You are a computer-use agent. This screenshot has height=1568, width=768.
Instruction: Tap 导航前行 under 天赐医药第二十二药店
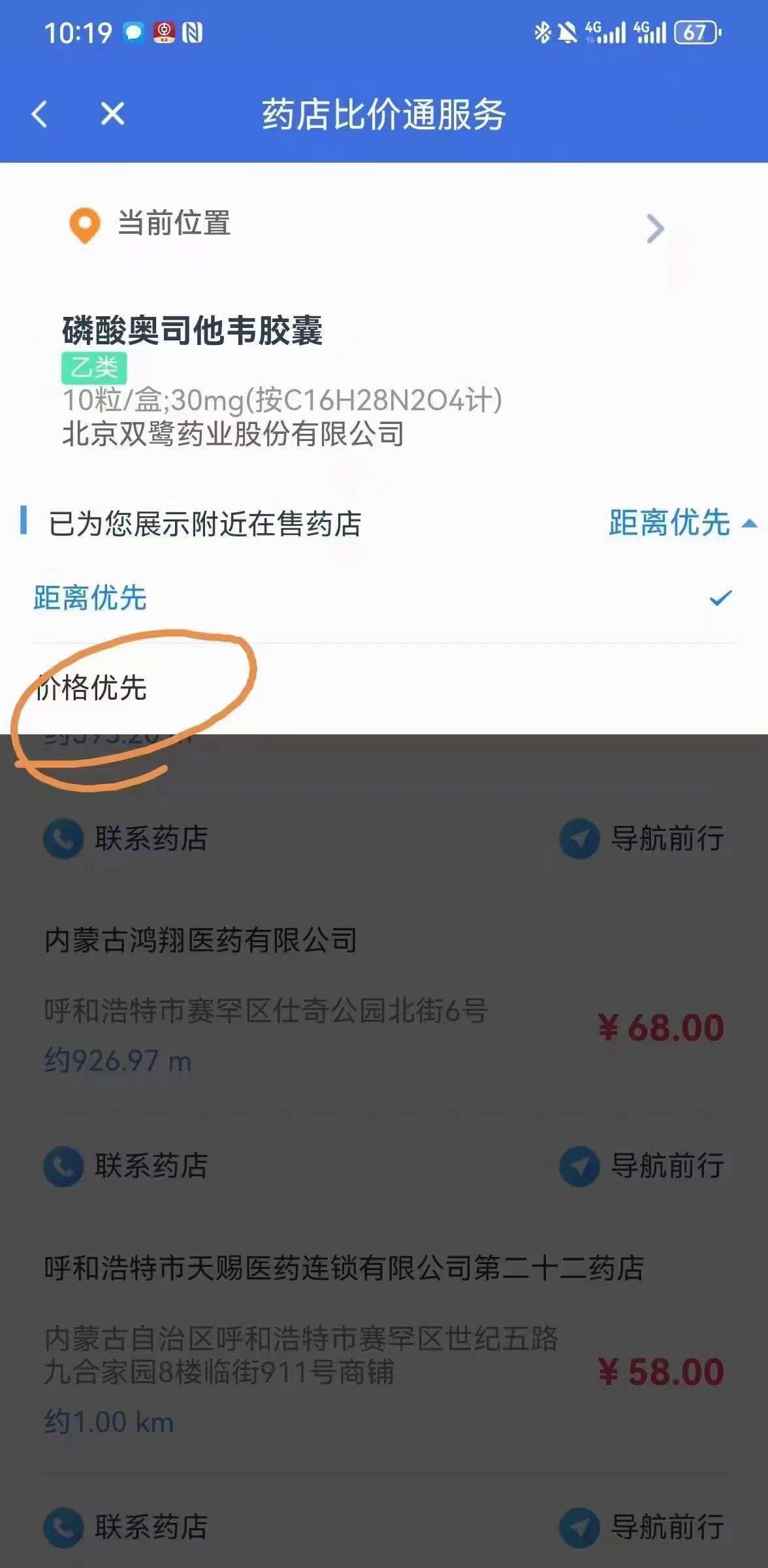pos(642,1527)
